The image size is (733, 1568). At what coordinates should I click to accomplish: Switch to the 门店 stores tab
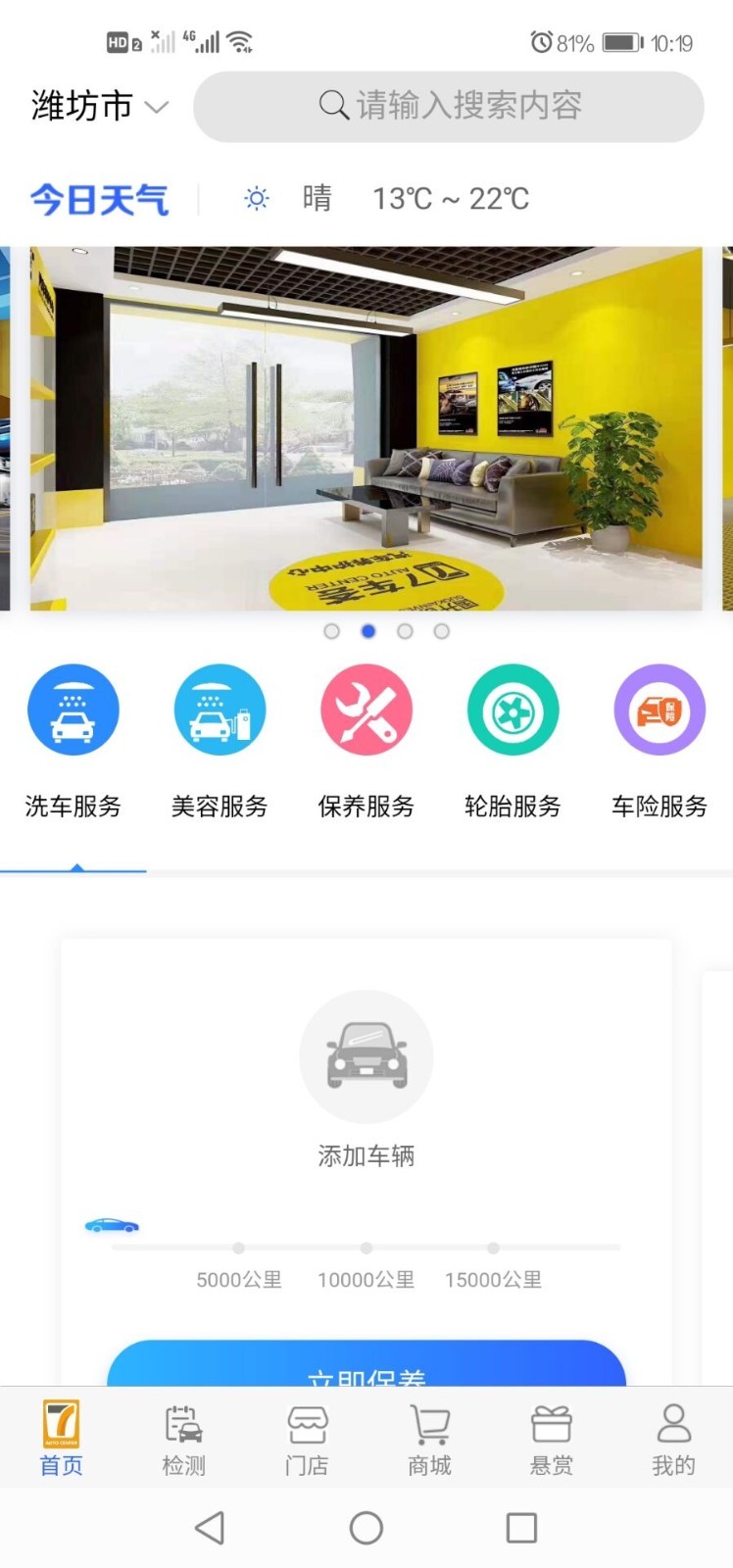pos(307,1440)
